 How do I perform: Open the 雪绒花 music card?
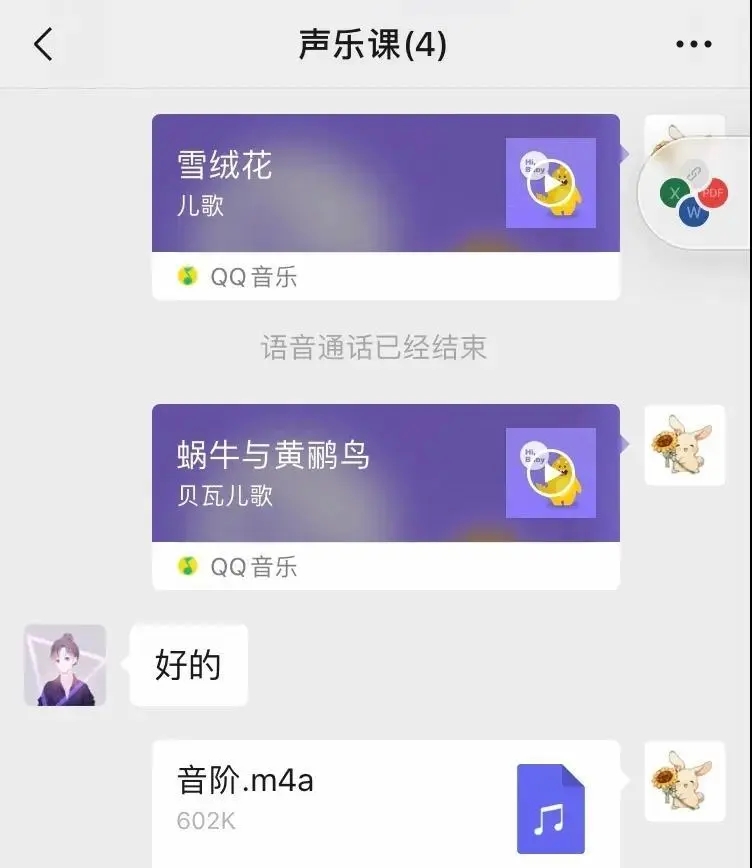(330, 185)
